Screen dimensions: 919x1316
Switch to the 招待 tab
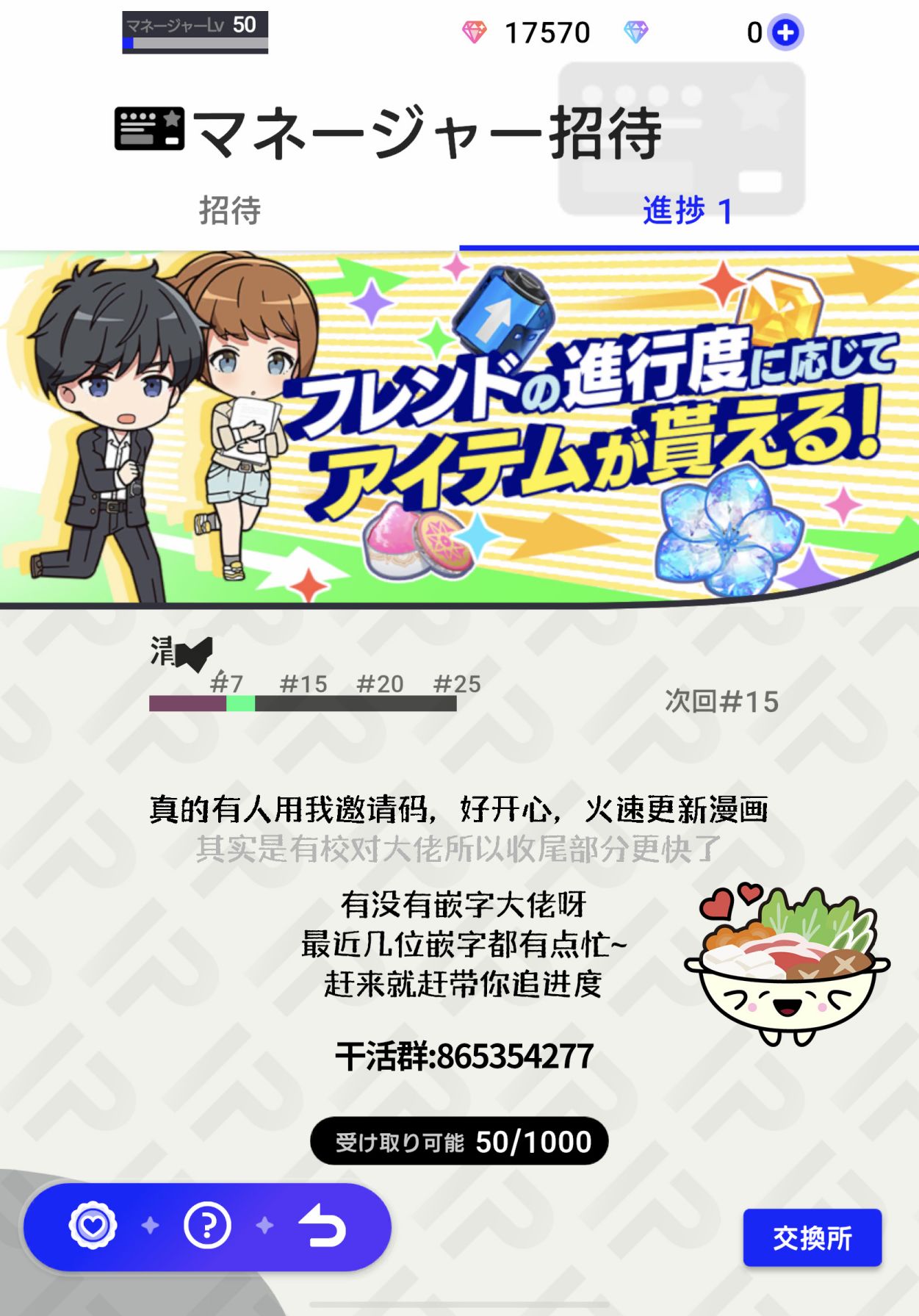tap(230, 211)
